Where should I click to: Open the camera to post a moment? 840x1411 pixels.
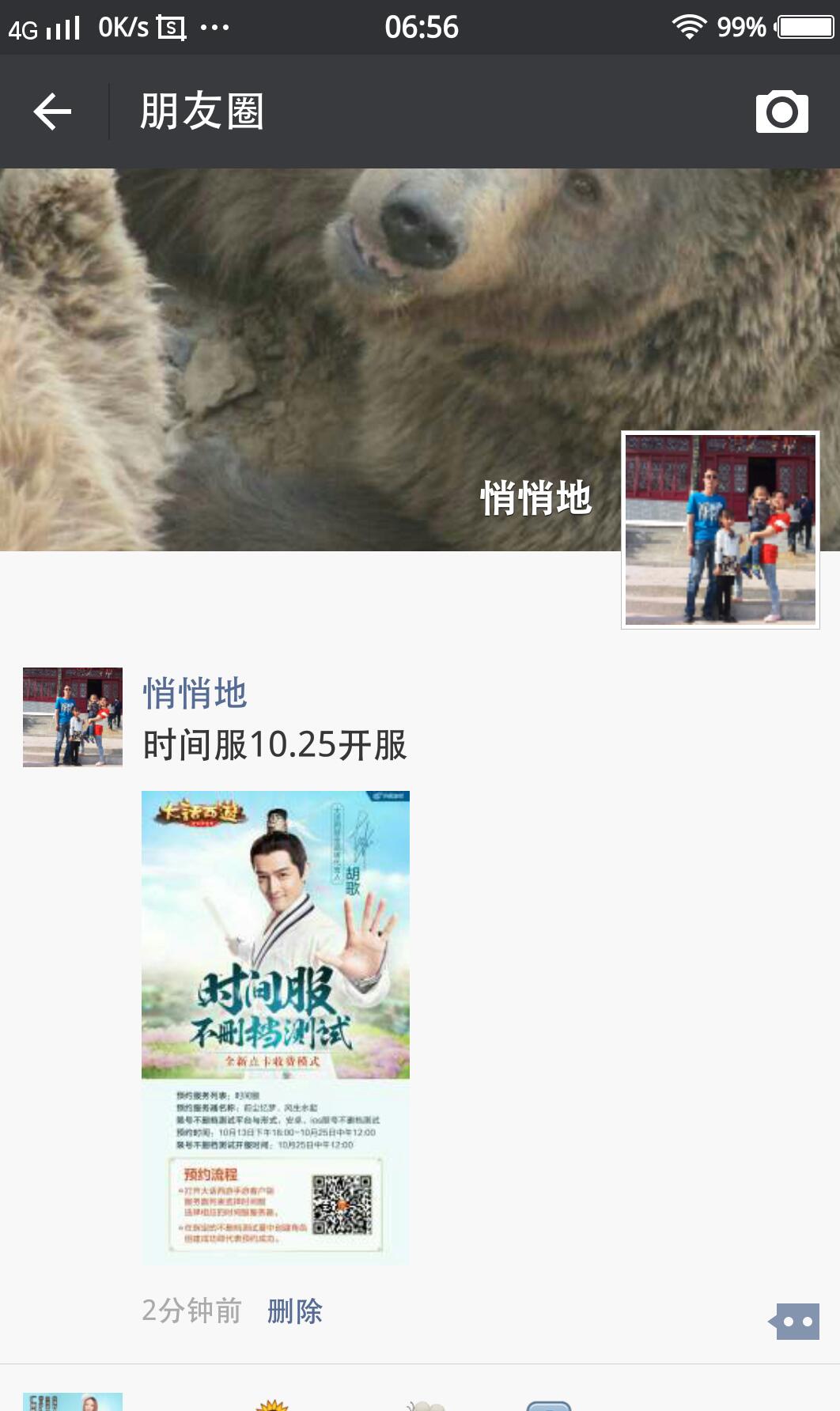pyautogui.click(x=781, y=112)
